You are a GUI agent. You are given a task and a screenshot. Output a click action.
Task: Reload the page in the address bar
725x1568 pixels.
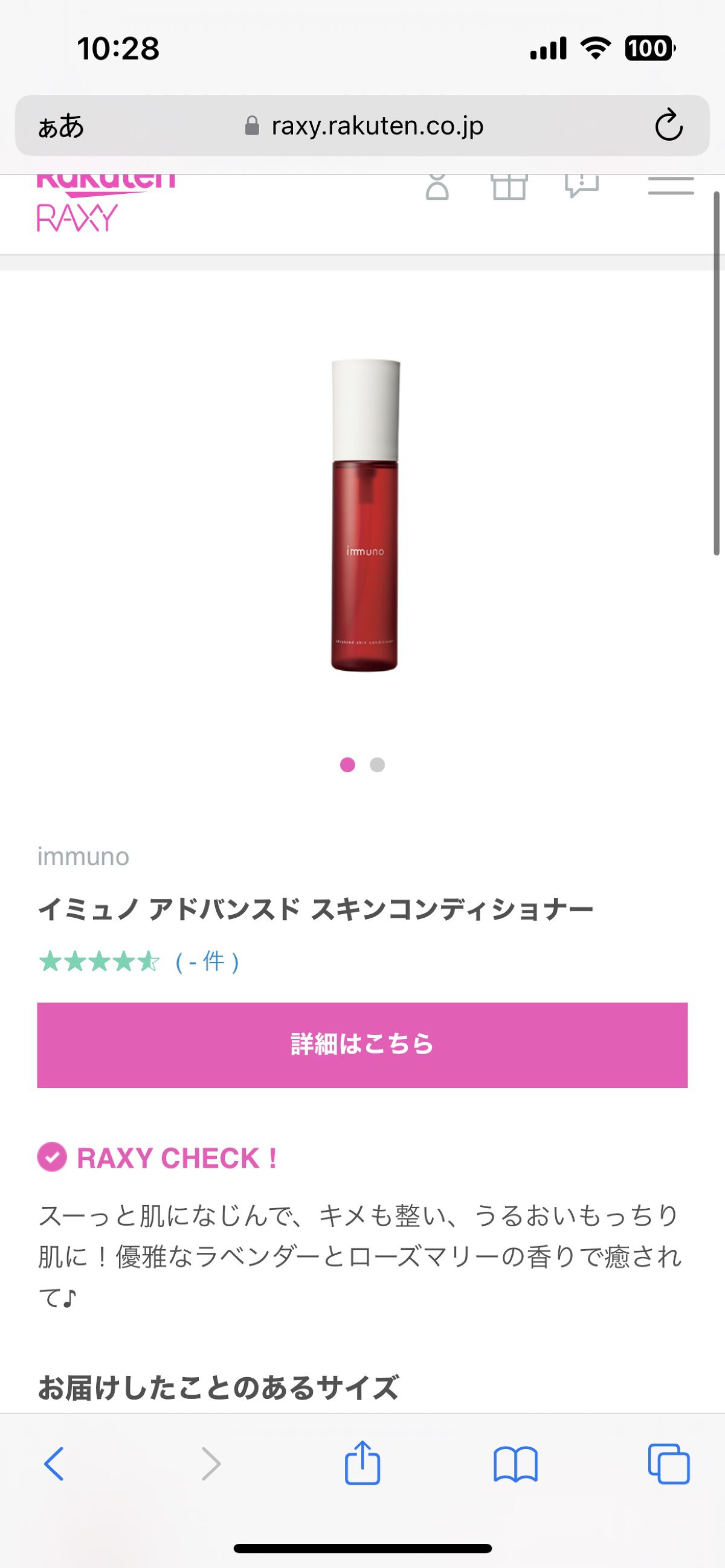pyautogui.click(x=668, y=126)
